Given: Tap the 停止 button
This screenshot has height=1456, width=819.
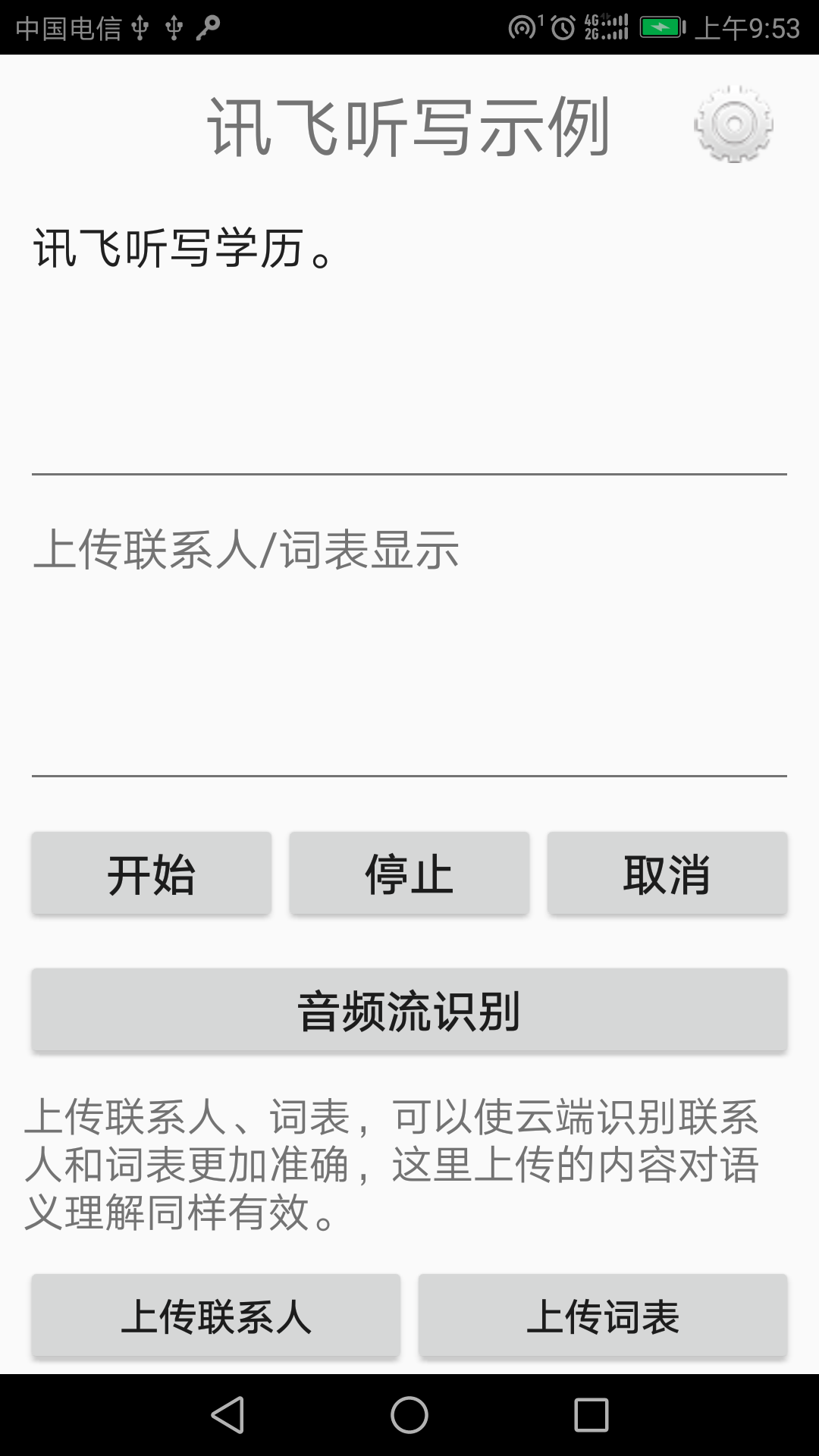Looking at the screenshot, I should click(x=409, y=874).
